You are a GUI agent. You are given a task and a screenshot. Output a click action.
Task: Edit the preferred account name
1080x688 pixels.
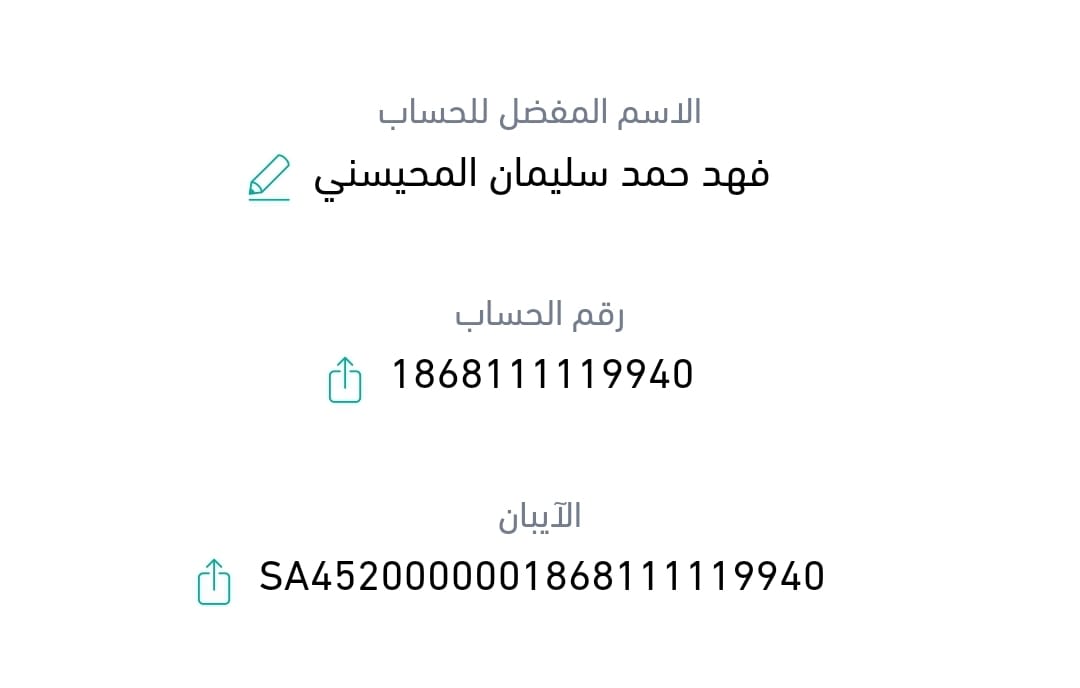coord(269,178)
